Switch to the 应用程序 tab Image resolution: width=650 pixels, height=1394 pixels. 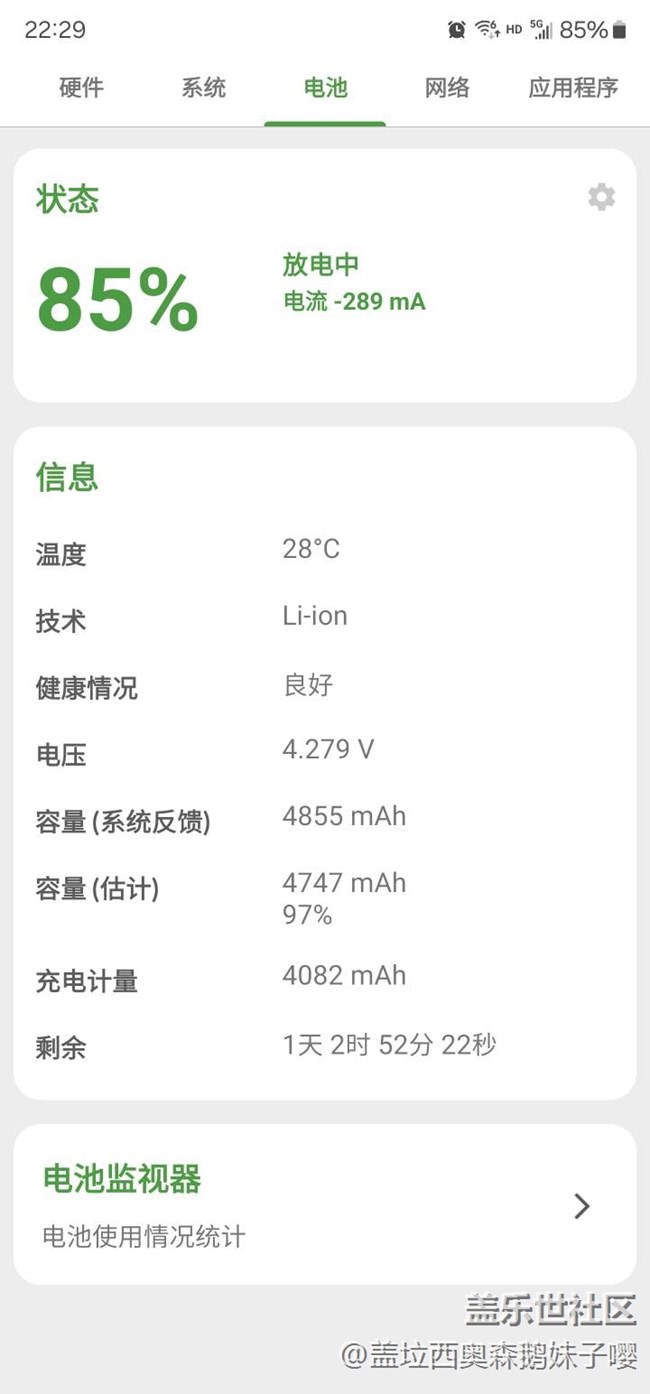point(573,88)
